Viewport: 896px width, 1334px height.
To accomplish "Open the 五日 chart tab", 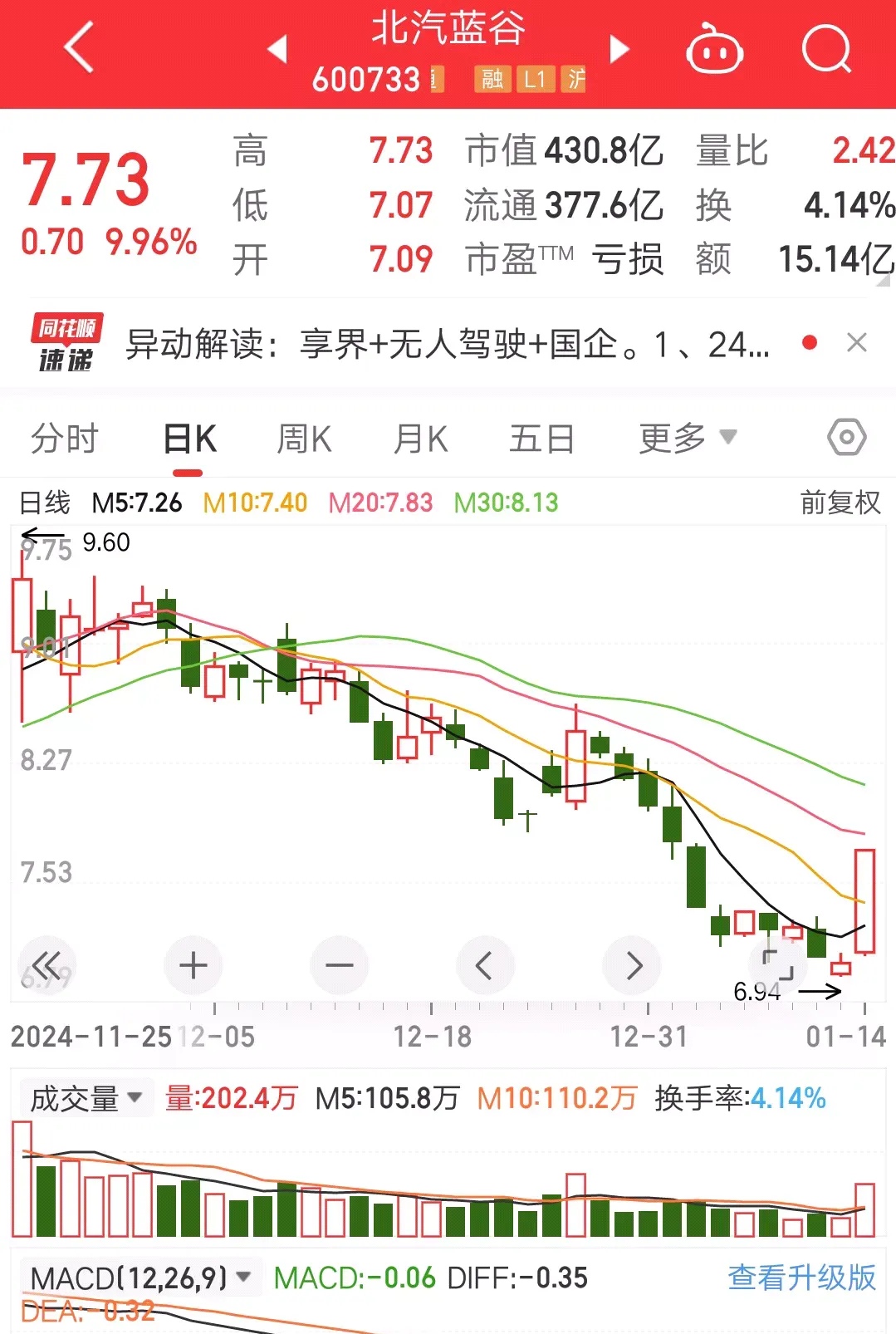I will [x=541, y=438].
